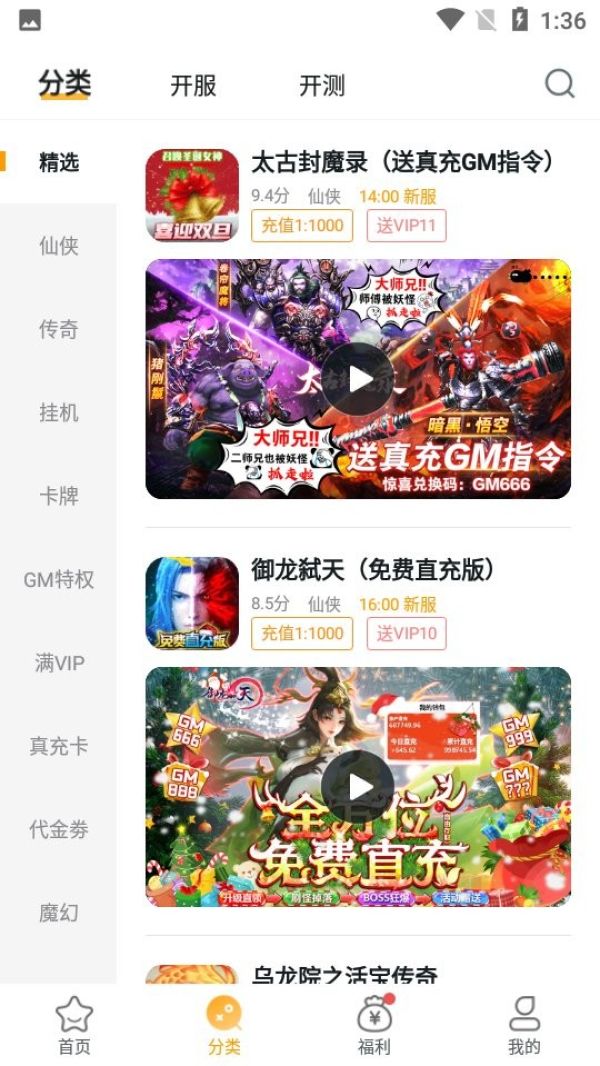Select the 精选 category
The height and width of the screenshot is (1066, 600).
[58, 162]
